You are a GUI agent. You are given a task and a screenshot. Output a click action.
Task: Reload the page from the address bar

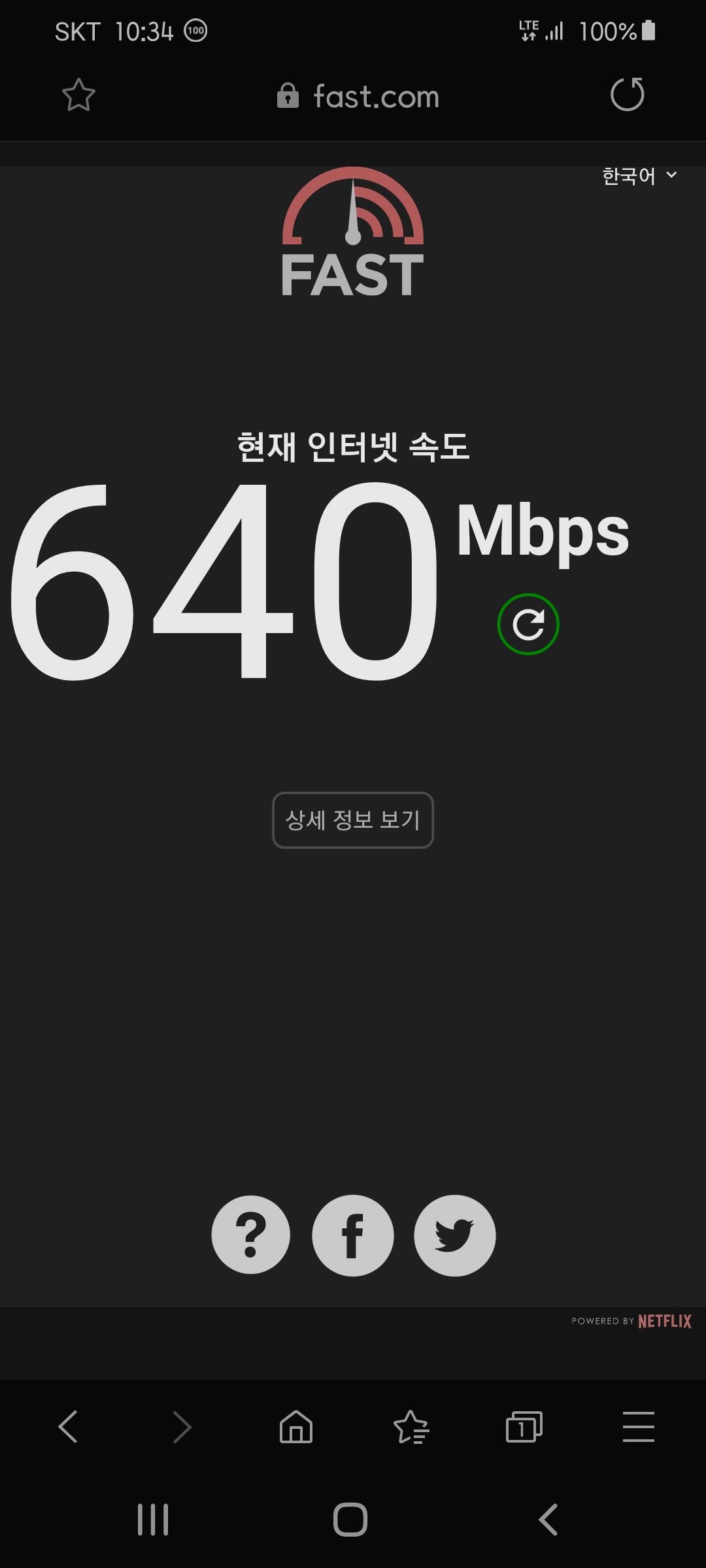[627, 95]
